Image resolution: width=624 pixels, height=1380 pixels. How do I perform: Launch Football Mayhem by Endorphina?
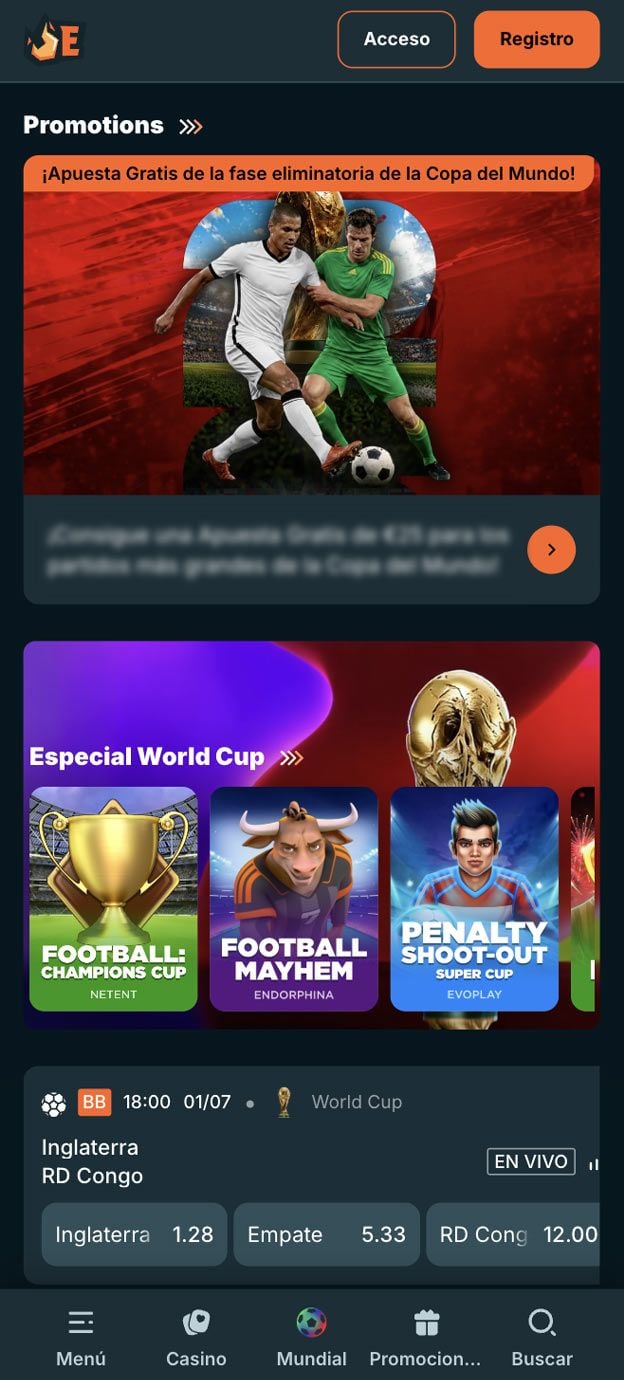point(294,899)
